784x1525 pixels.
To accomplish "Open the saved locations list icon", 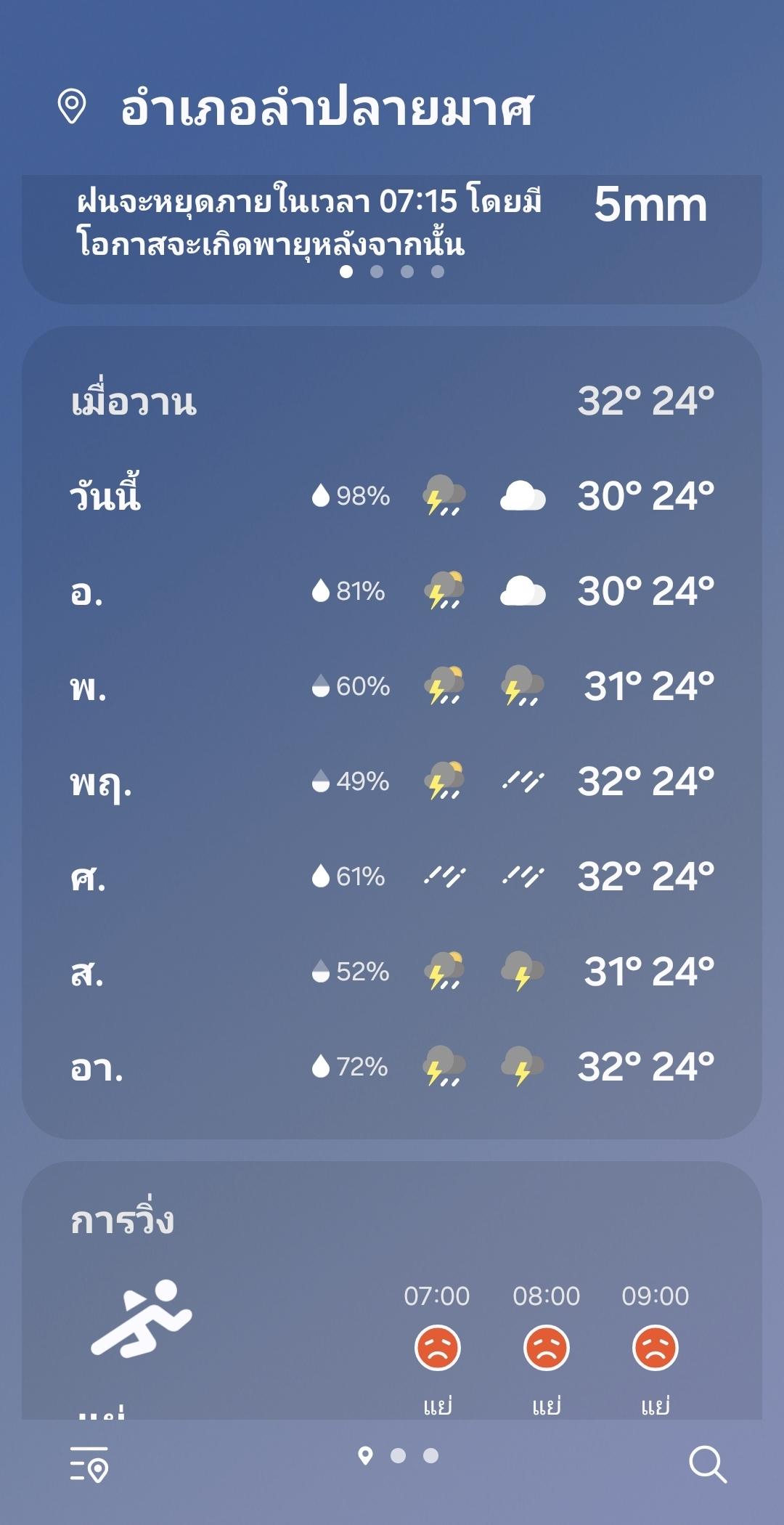I will 89,1463.
